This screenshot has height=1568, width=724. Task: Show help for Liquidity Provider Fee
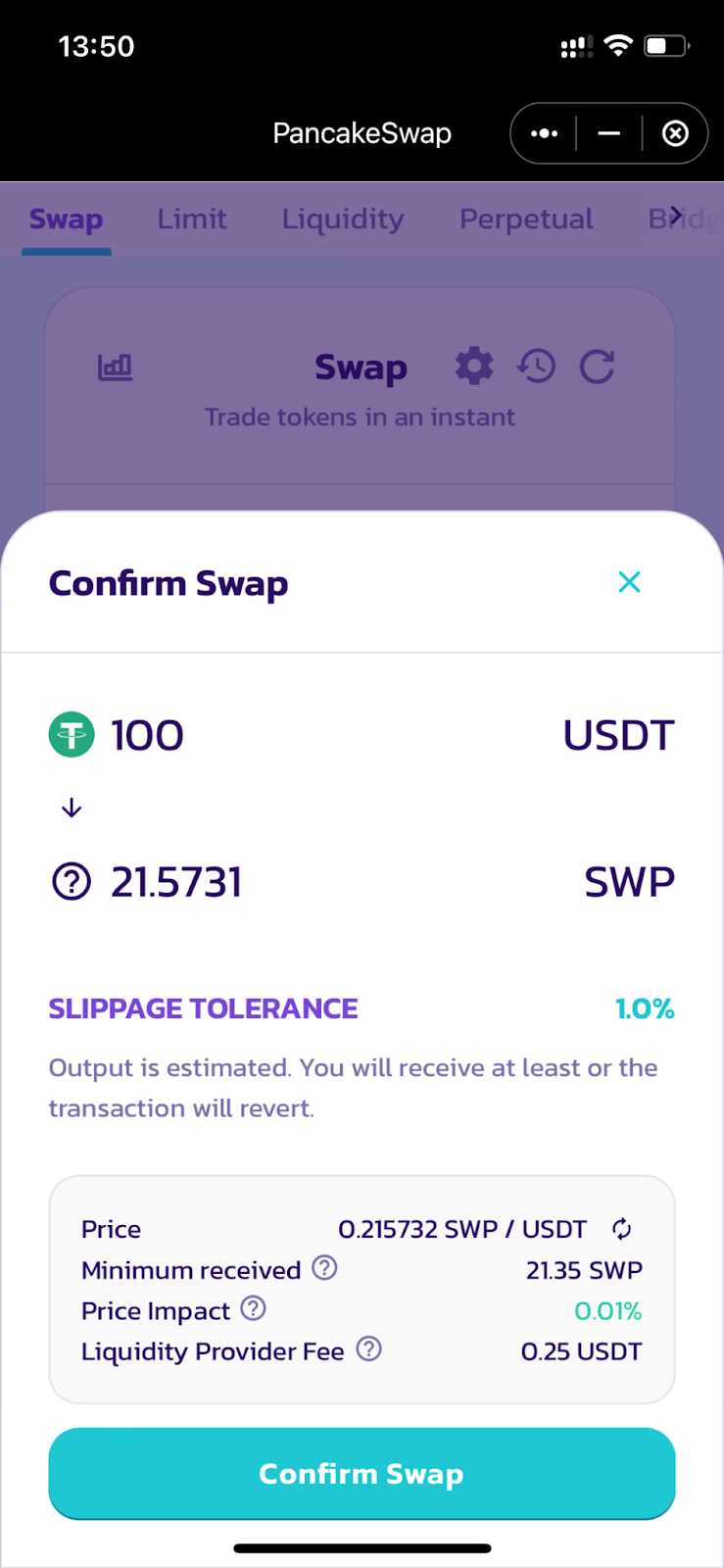tap(368, 1349)
